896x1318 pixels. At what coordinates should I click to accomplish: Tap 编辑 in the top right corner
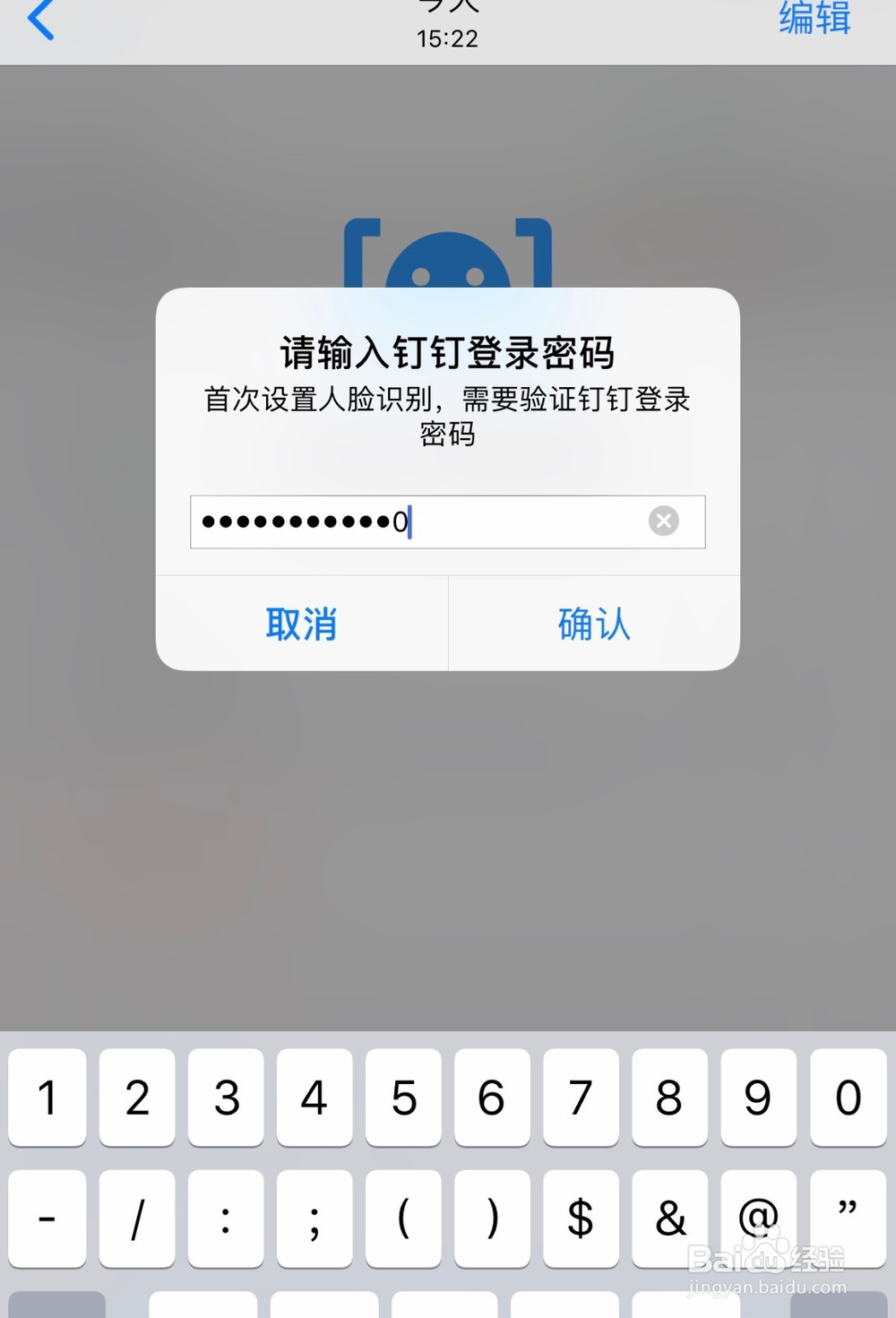[814, 20]
